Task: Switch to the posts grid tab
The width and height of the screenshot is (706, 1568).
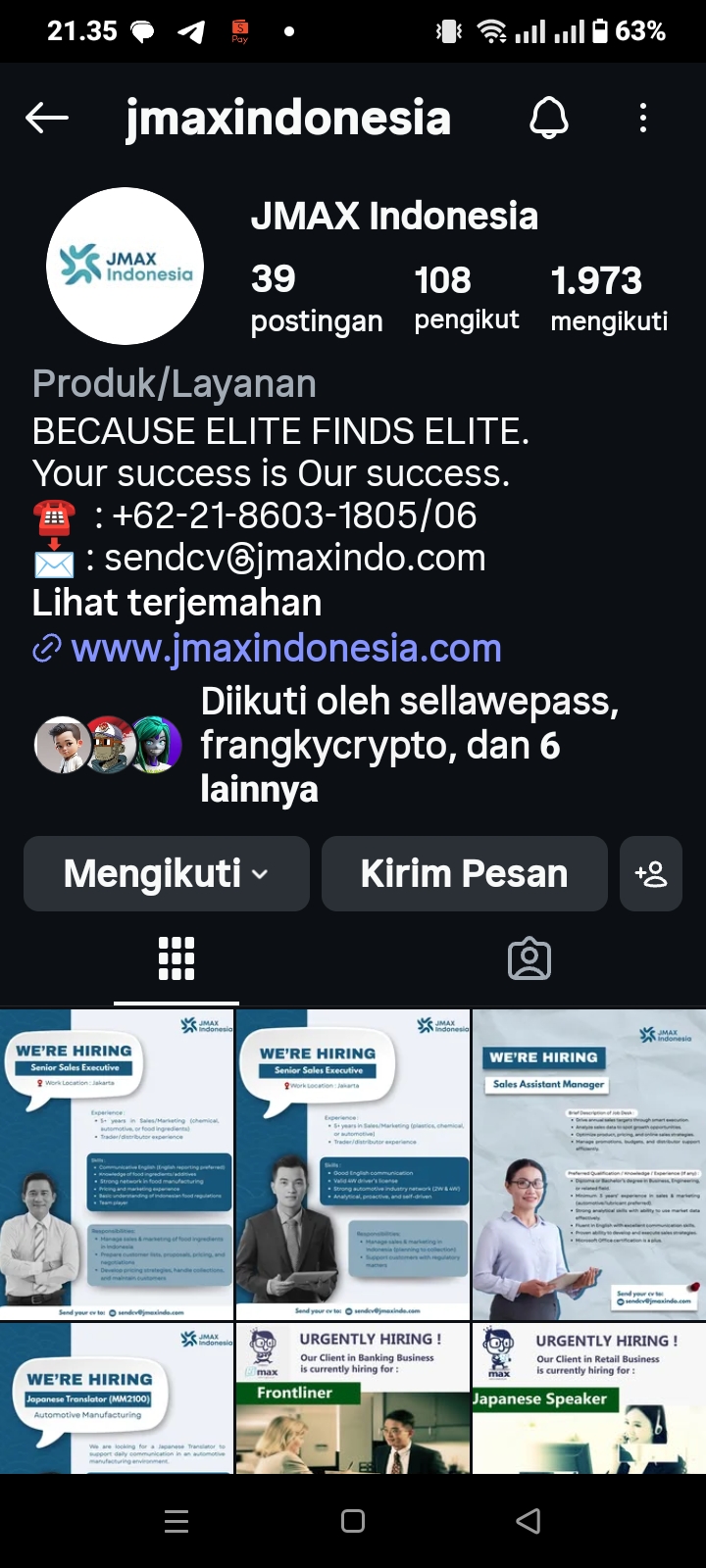Action: [x=176, y=958]
